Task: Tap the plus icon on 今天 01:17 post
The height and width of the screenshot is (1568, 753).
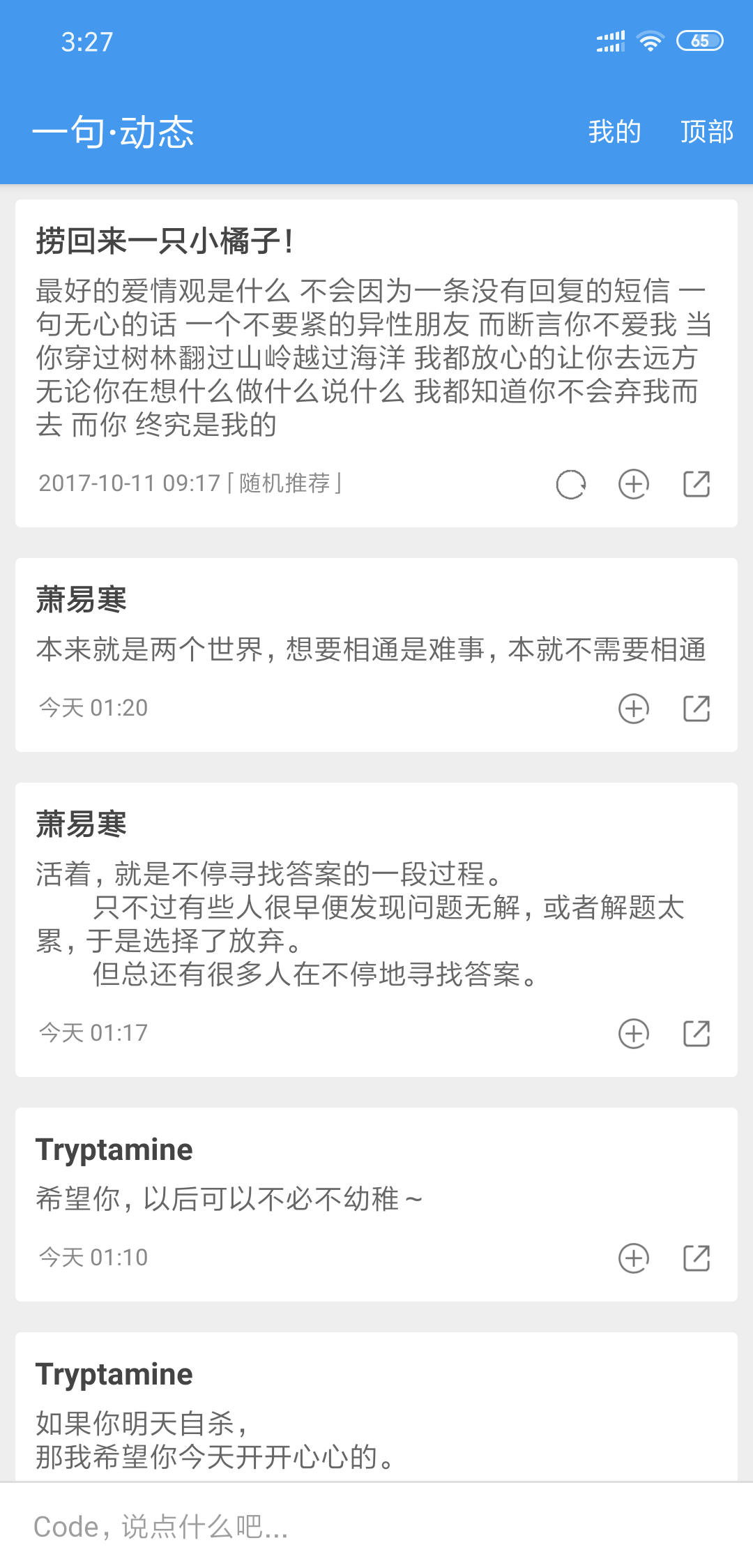Action: [634, 1034]
